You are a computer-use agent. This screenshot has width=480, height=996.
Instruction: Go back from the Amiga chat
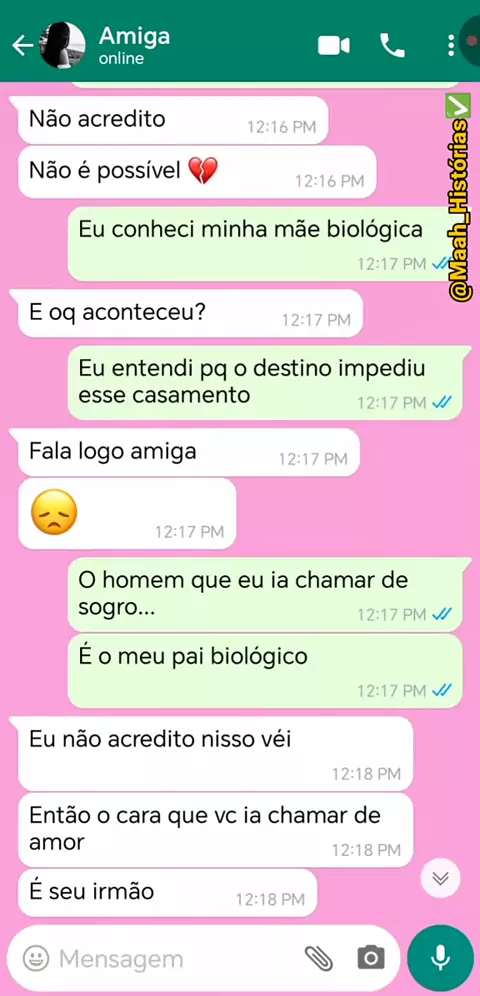pyautogui.click(x=22, y=46)
